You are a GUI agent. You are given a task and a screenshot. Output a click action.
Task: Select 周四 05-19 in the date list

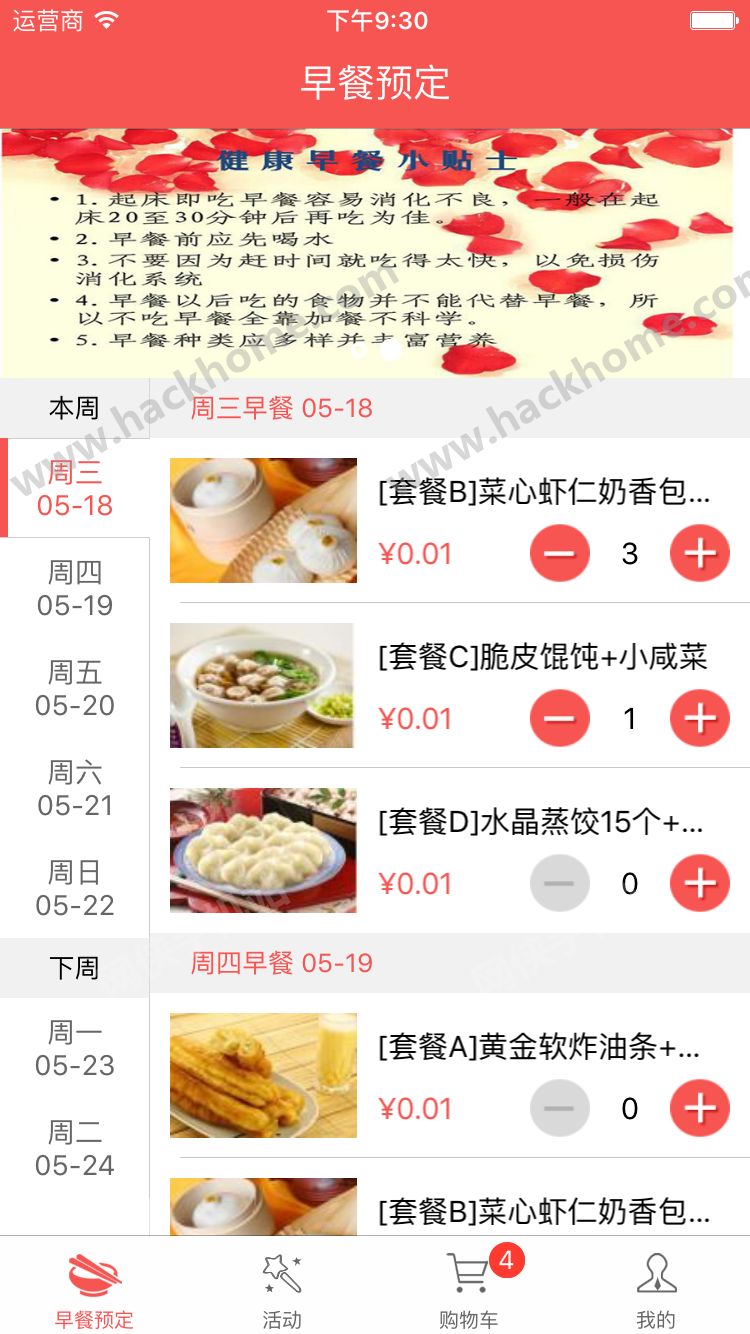pos(75,588)
